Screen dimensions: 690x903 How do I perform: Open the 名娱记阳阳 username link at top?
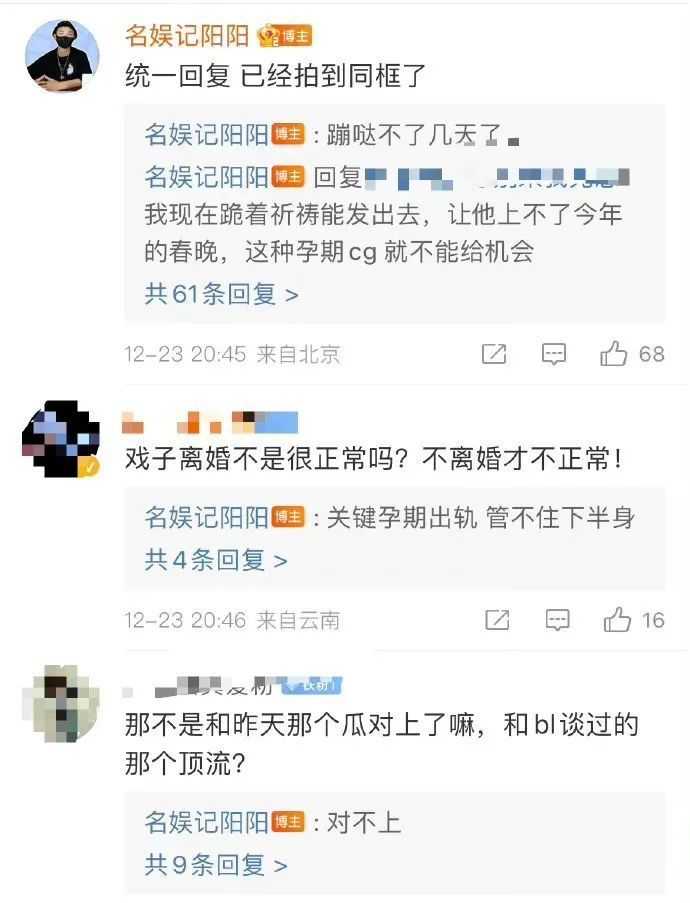pos(188,36)
